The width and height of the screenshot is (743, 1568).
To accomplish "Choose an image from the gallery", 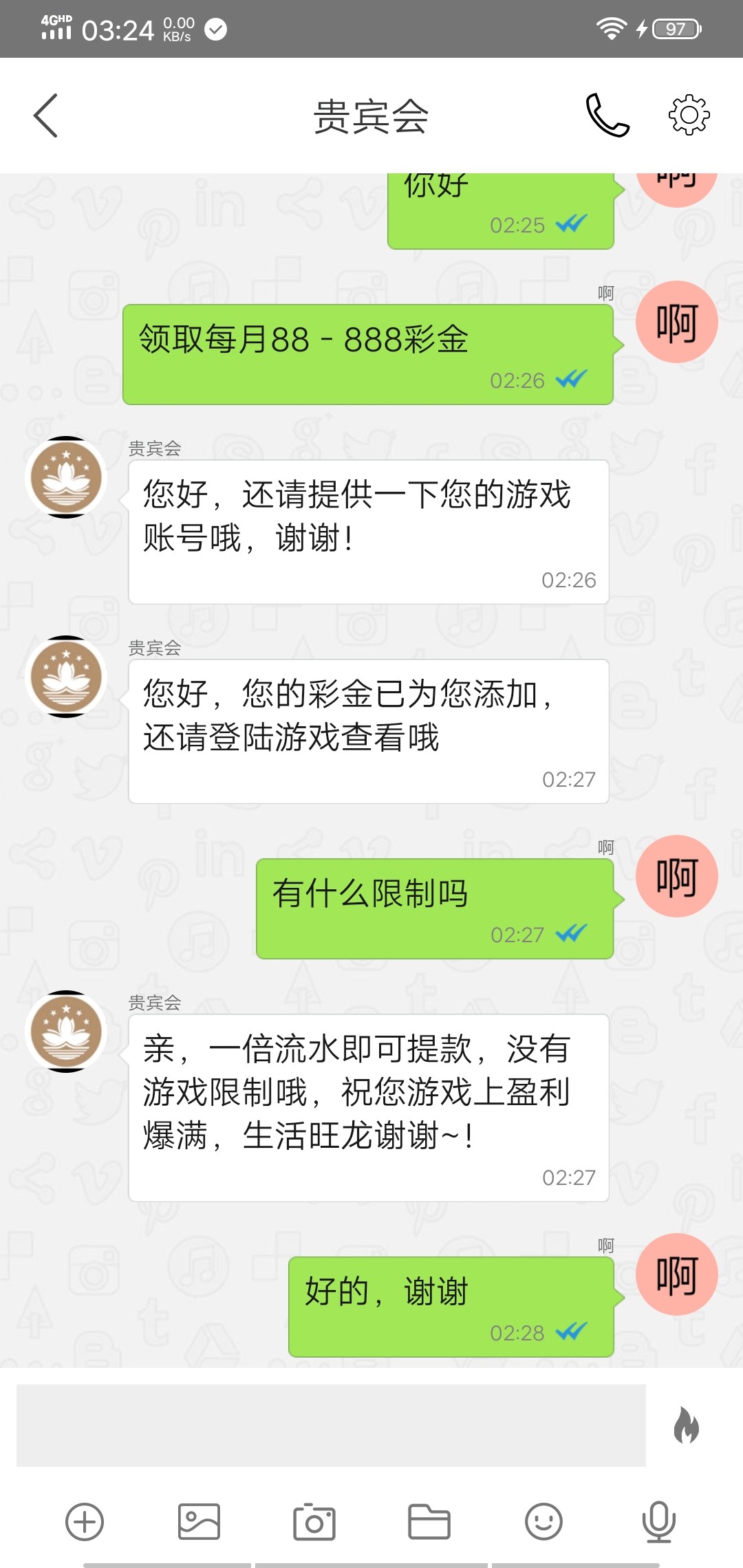I will [200, 1521].
